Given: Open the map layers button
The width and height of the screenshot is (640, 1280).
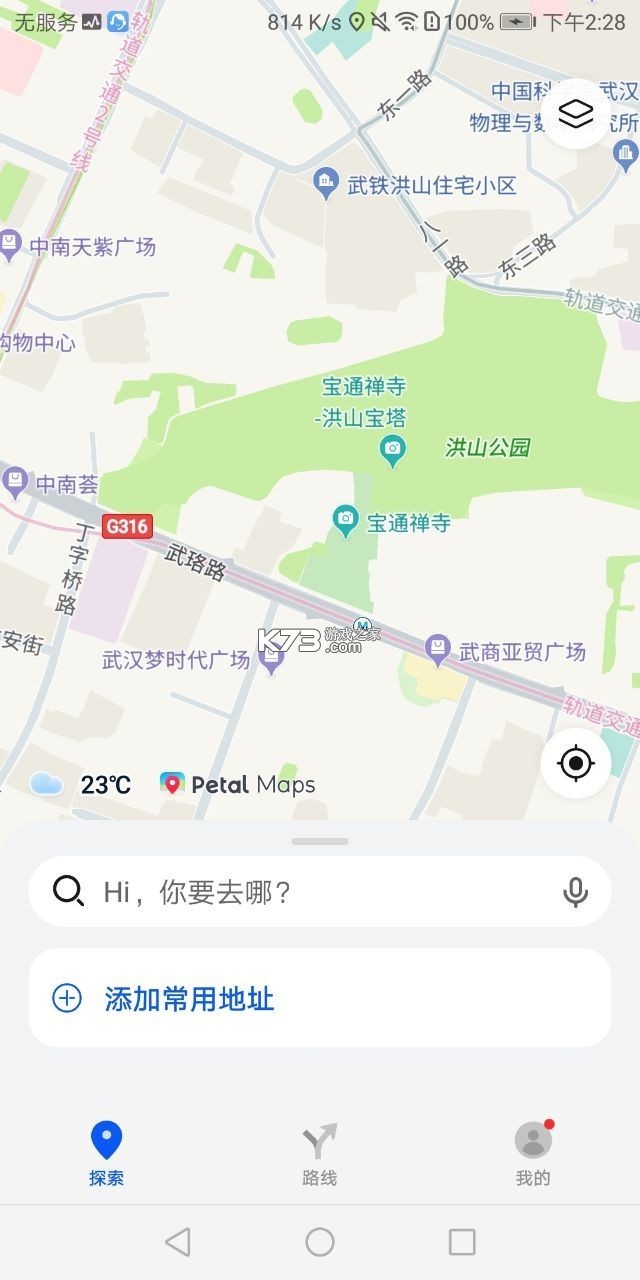Looking at the screenshot, I should (x=576, y=114).
